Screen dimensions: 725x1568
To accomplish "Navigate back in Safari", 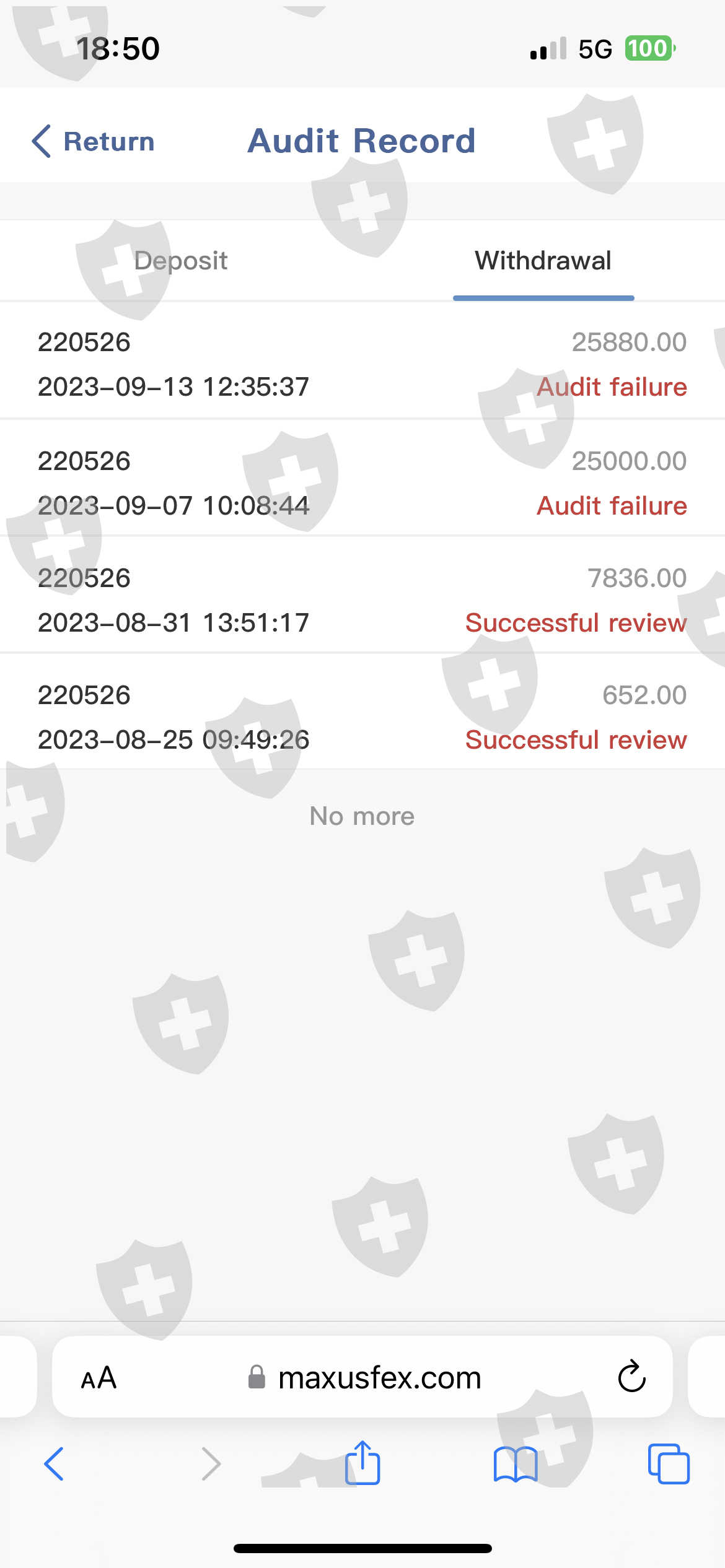I will [x=54, y=1464].
